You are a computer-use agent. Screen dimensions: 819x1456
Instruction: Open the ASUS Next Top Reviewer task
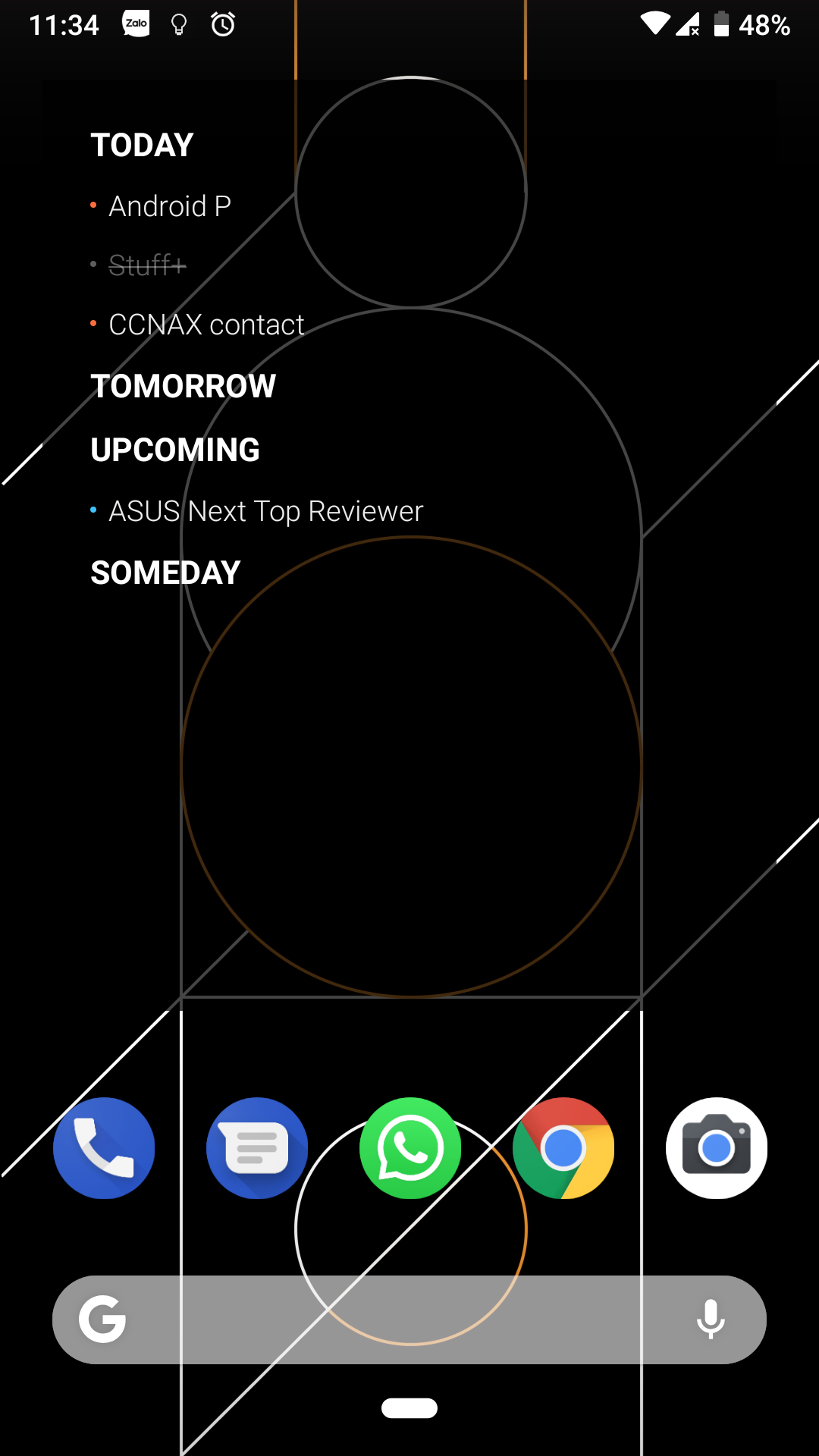pos(265,511)
